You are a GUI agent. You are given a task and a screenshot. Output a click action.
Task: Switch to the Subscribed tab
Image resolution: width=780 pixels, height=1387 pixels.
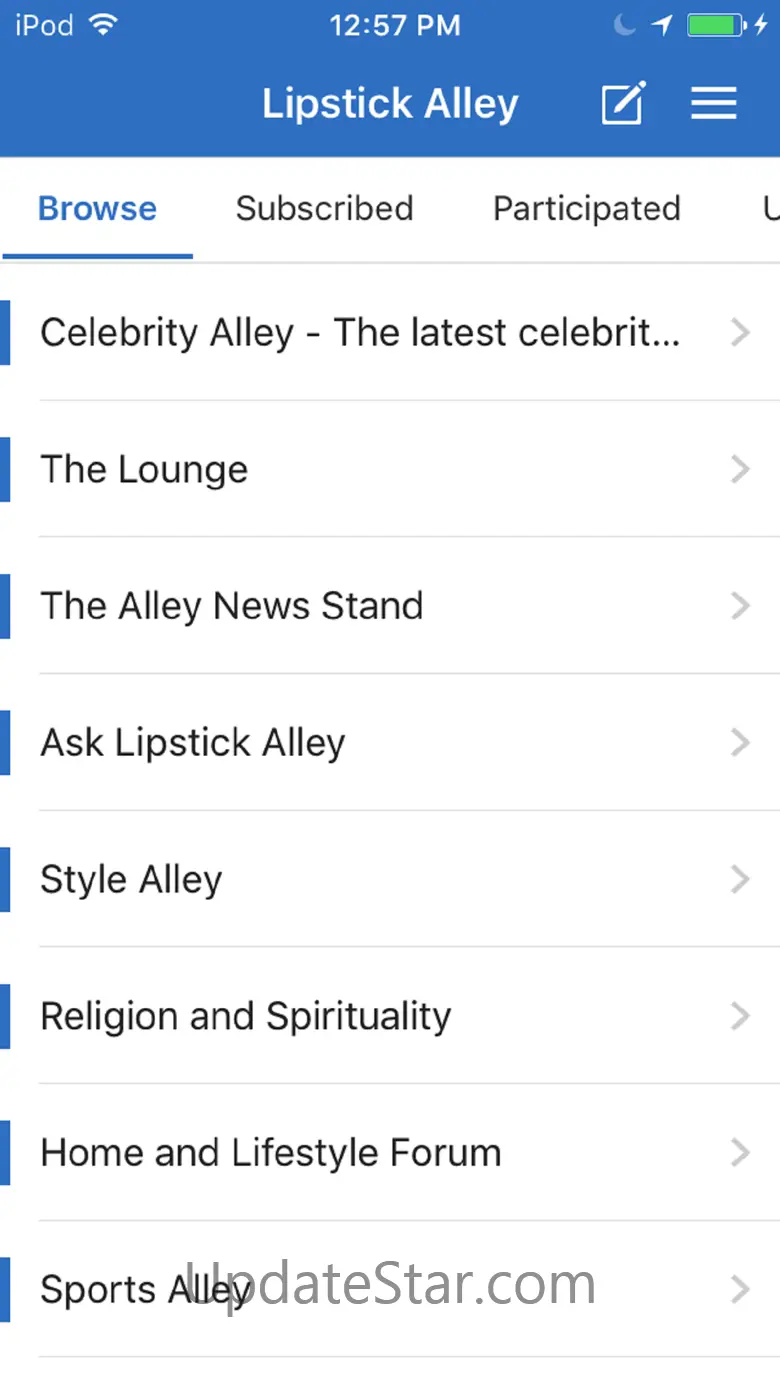324,208
